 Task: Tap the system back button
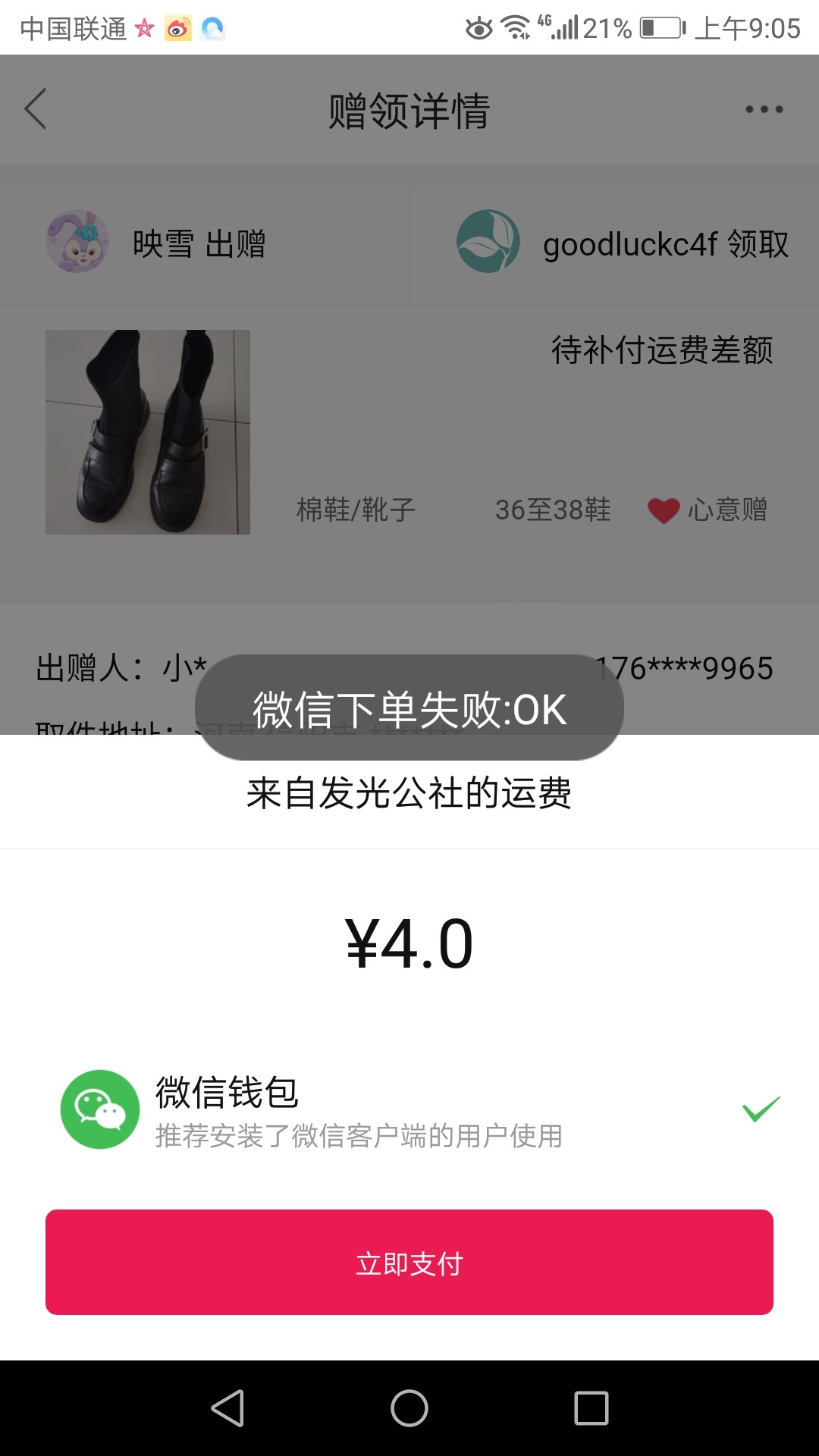[227, 1408]
